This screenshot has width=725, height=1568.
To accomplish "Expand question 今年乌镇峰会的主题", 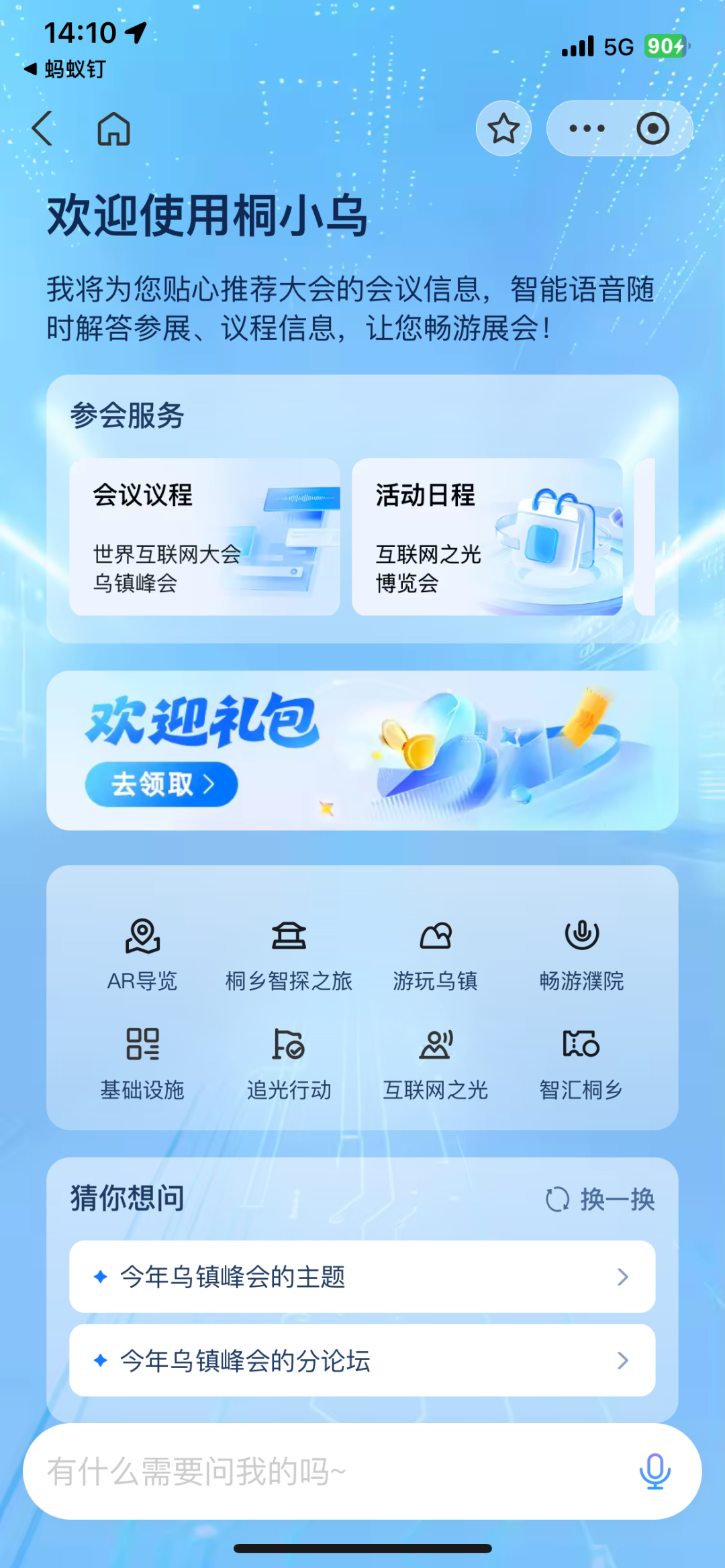I will (x=362, y=1277).
